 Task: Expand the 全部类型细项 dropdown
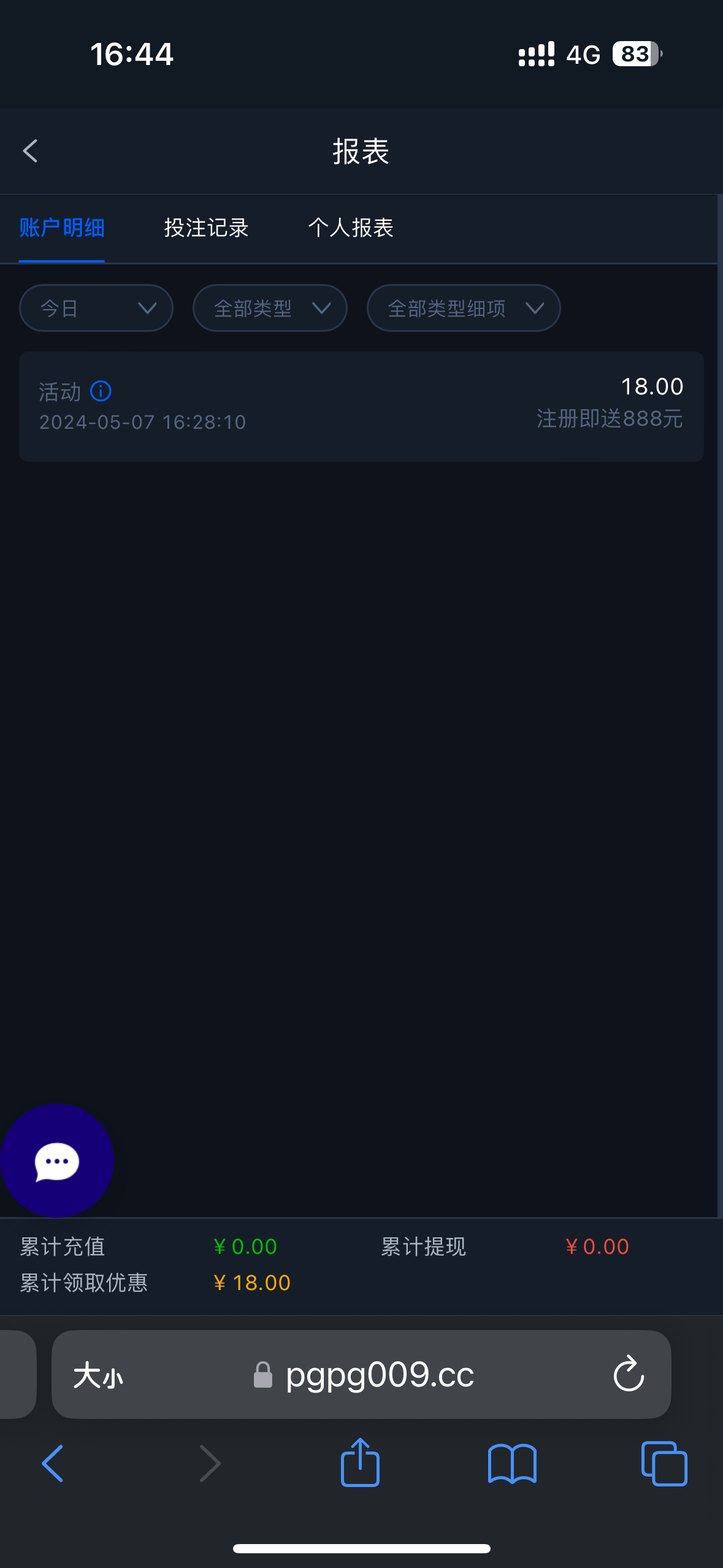coord(464,308)
